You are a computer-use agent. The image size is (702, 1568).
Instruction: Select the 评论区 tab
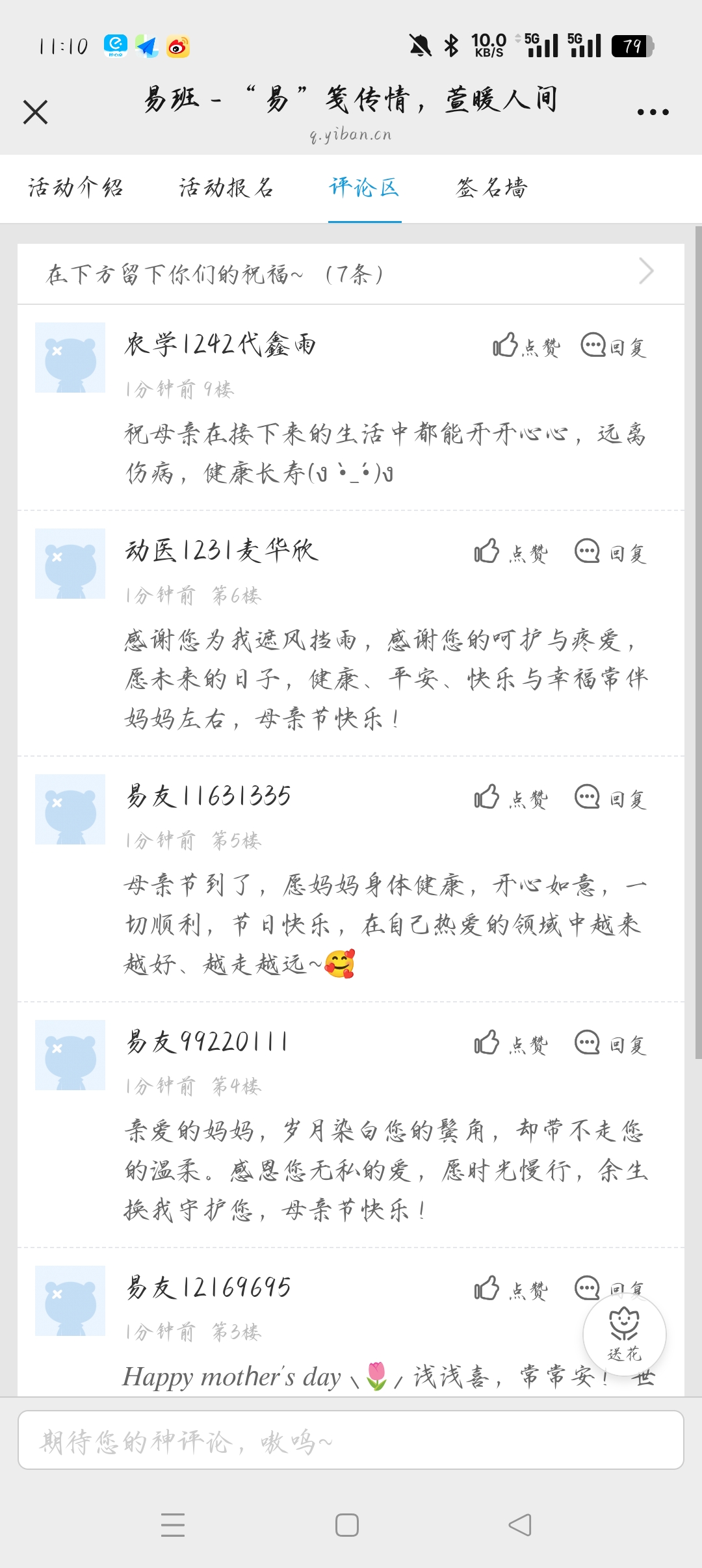pos(364,188)
